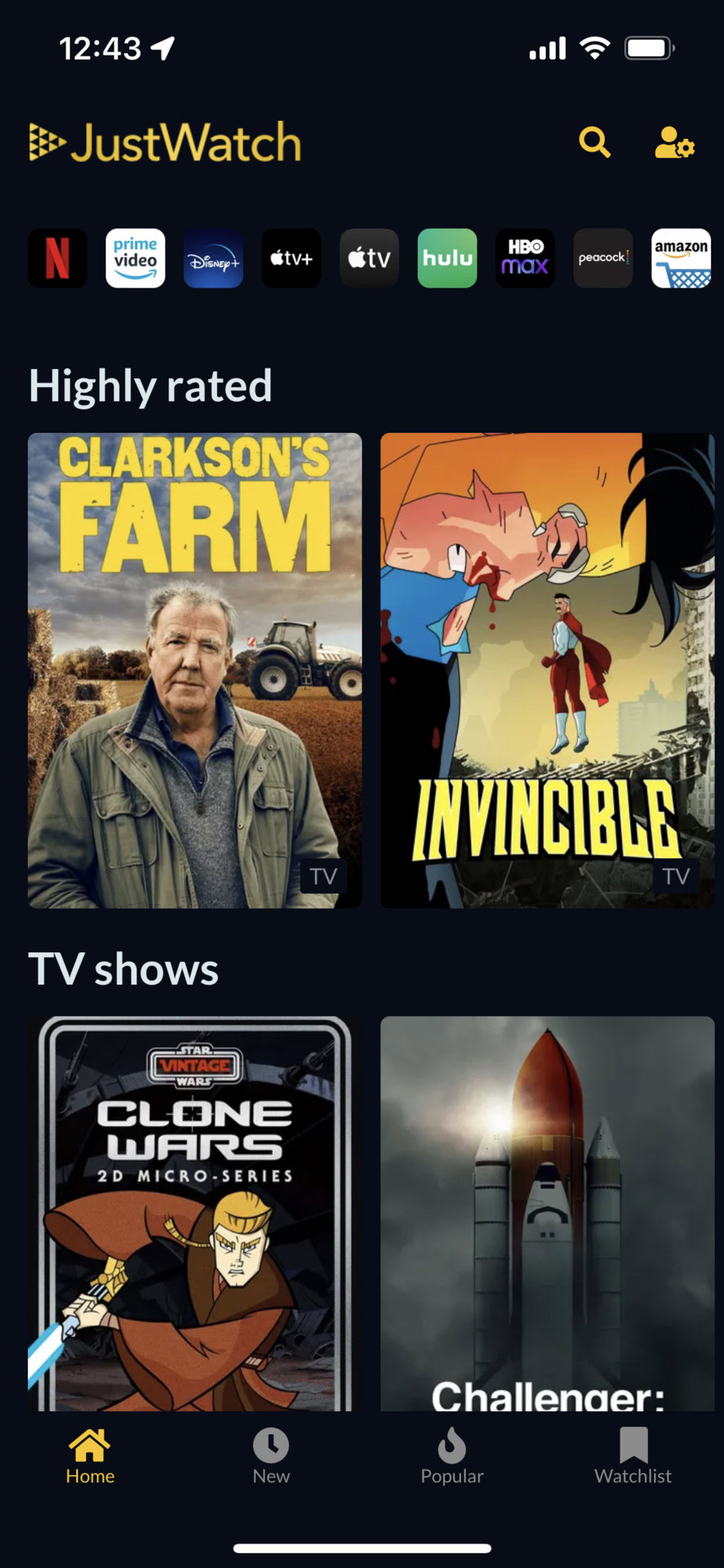
Task: Open the Invincible show poster
Action: coord(547,670)
